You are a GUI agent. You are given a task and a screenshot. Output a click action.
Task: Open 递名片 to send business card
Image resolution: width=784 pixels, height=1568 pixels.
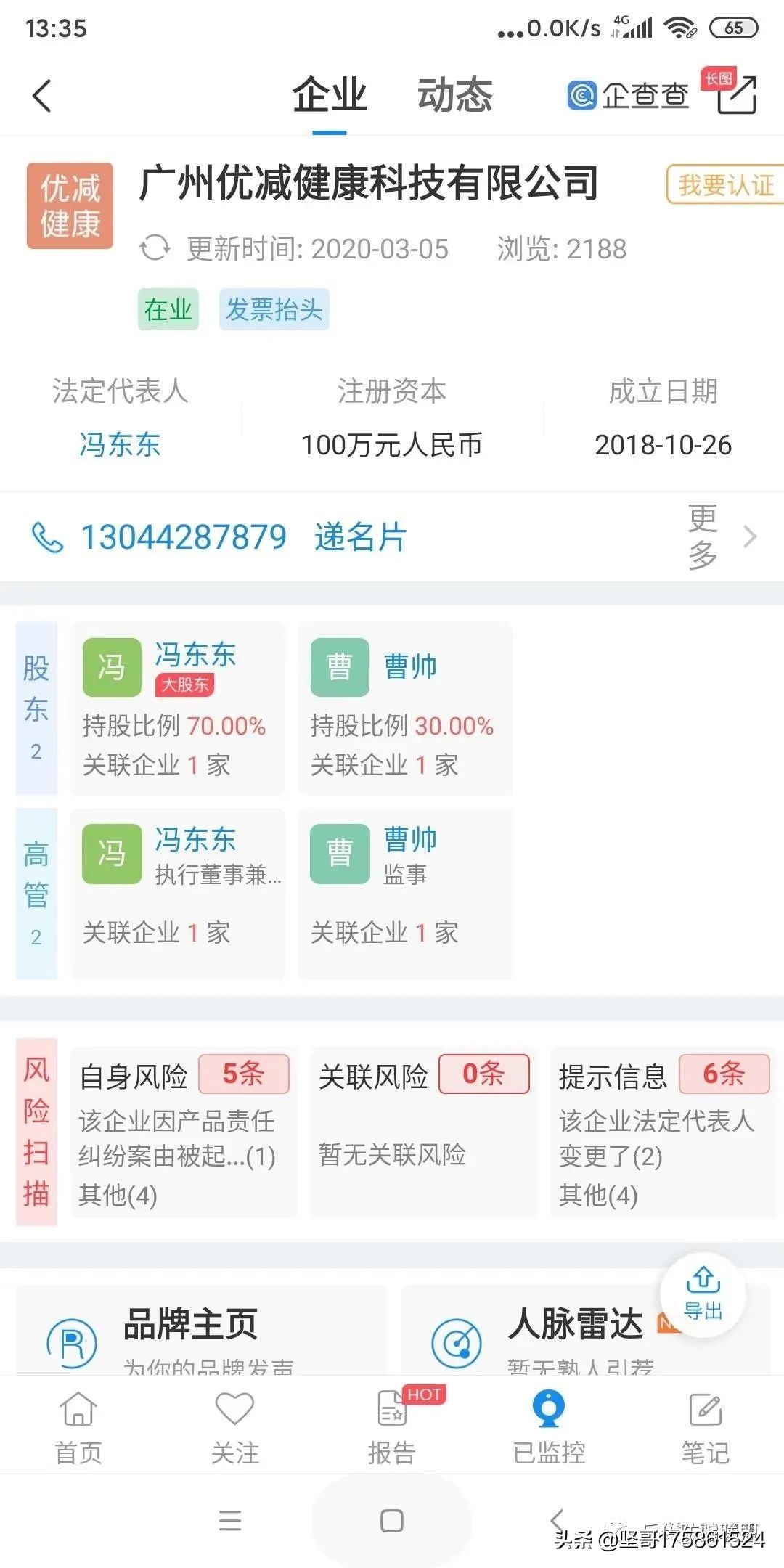361,537
